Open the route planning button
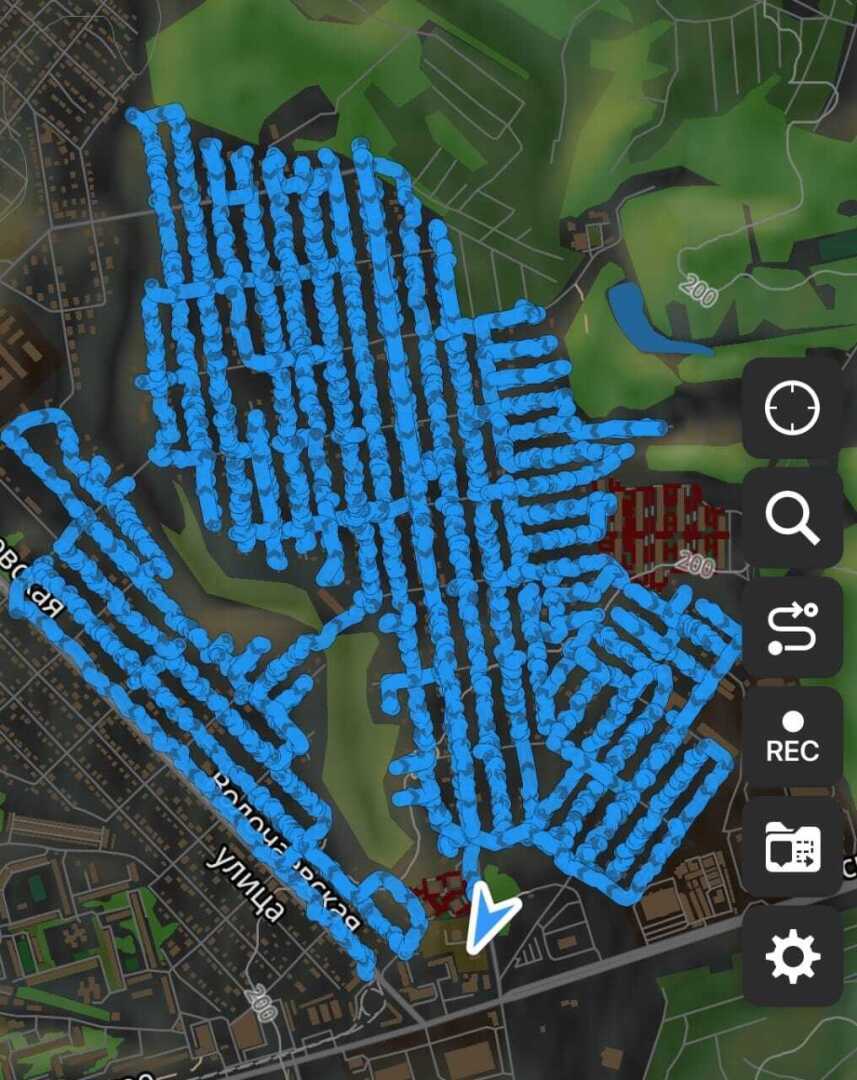 [792, 628]
